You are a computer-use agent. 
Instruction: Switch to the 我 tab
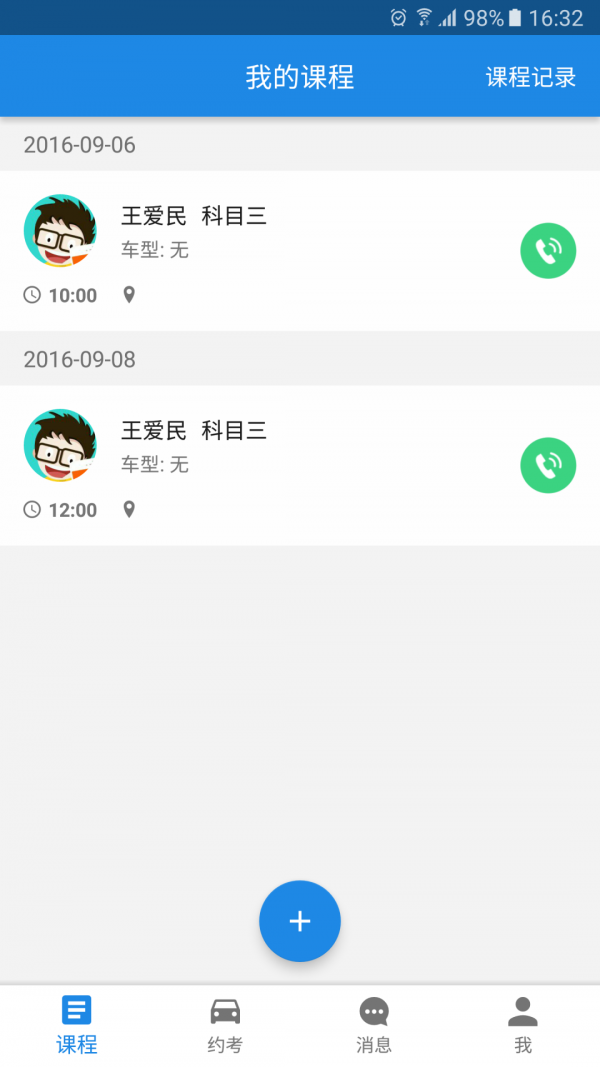(523, 1025)
